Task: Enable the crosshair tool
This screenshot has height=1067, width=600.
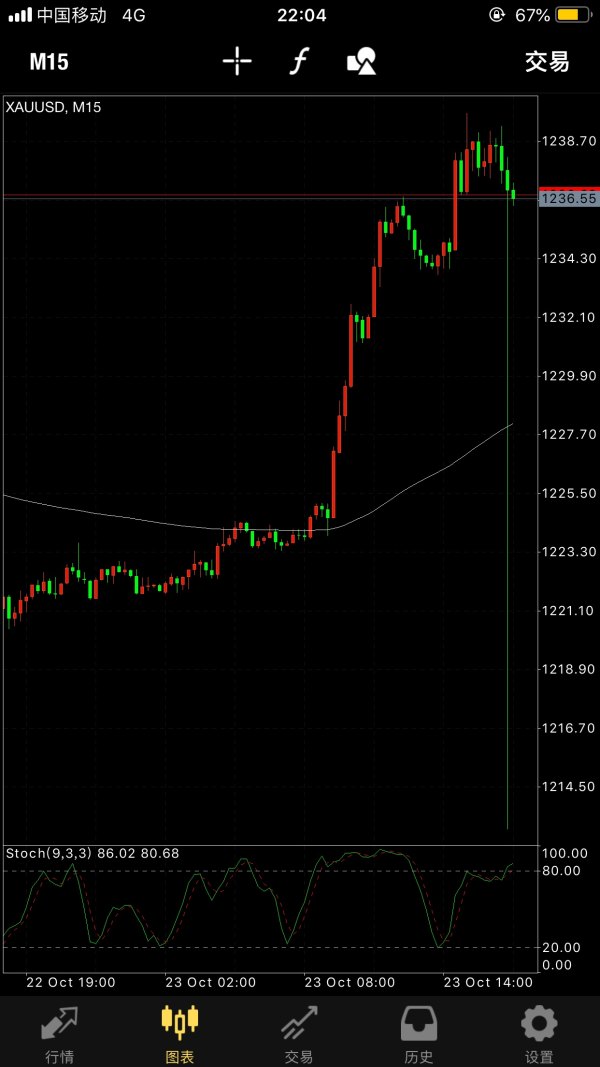Action: pyautogui.click(x=237, y=62)
